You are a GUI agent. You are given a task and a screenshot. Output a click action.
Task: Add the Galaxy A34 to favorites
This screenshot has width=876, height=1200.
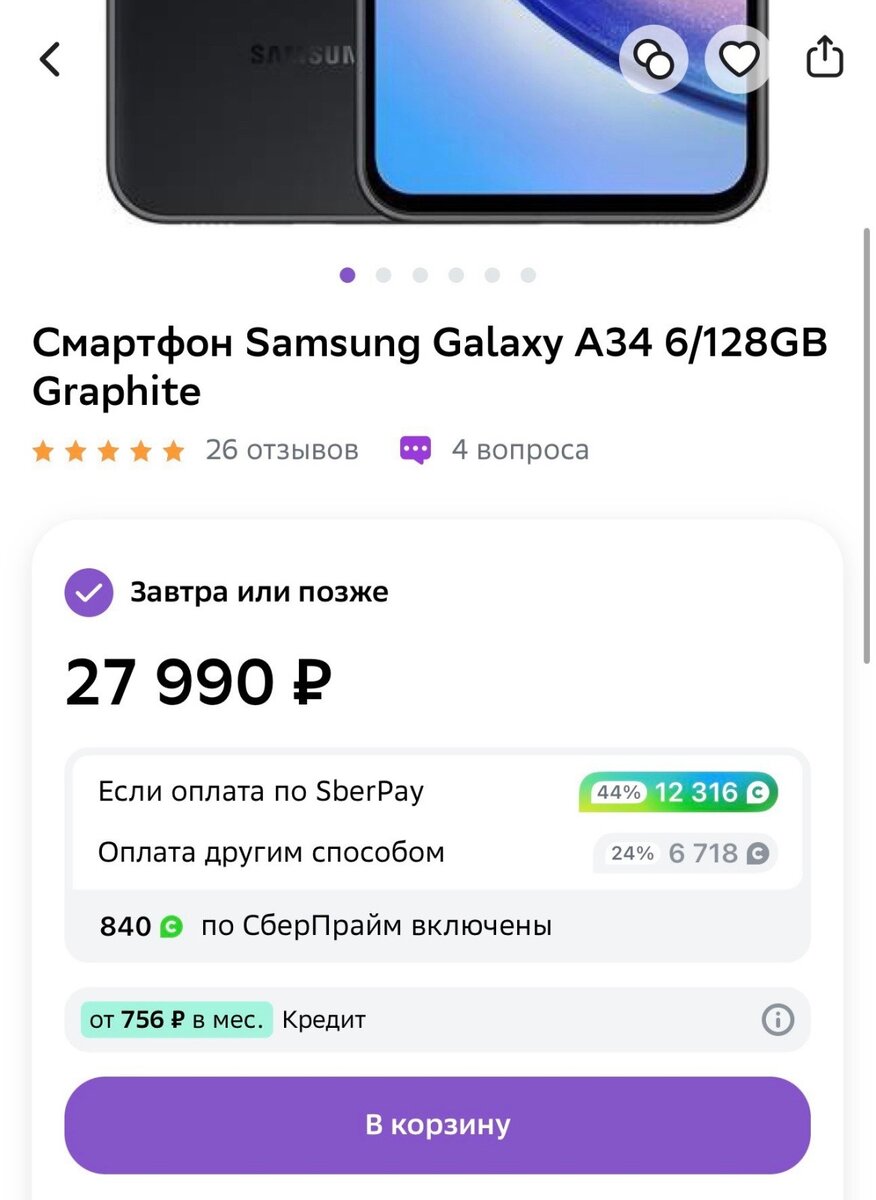739,60
